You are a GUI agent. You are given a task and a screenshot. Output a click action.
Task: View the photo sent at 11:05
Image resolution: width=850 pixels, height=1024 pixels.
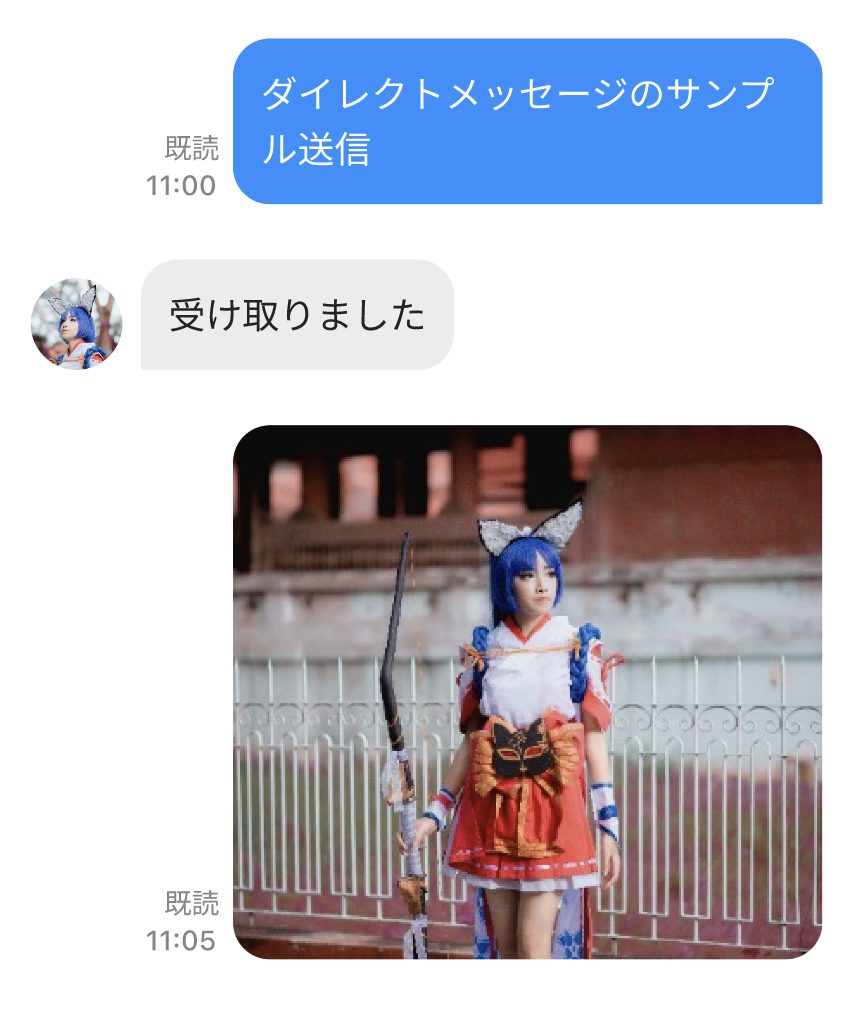point(527,692)
